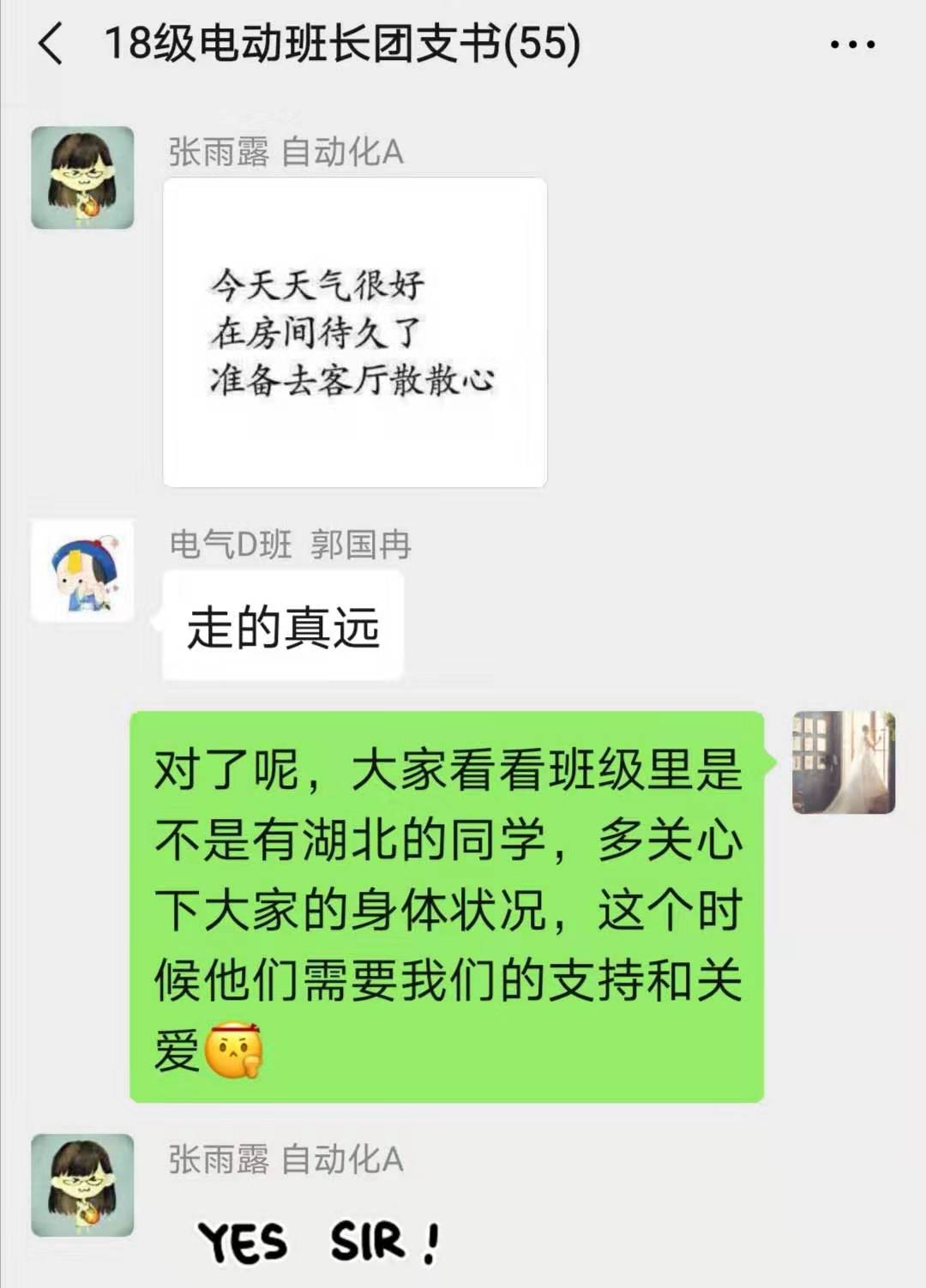Tap 郭国冉's profile avatar
Viewport: 926px width, 1288px height.
82,570
